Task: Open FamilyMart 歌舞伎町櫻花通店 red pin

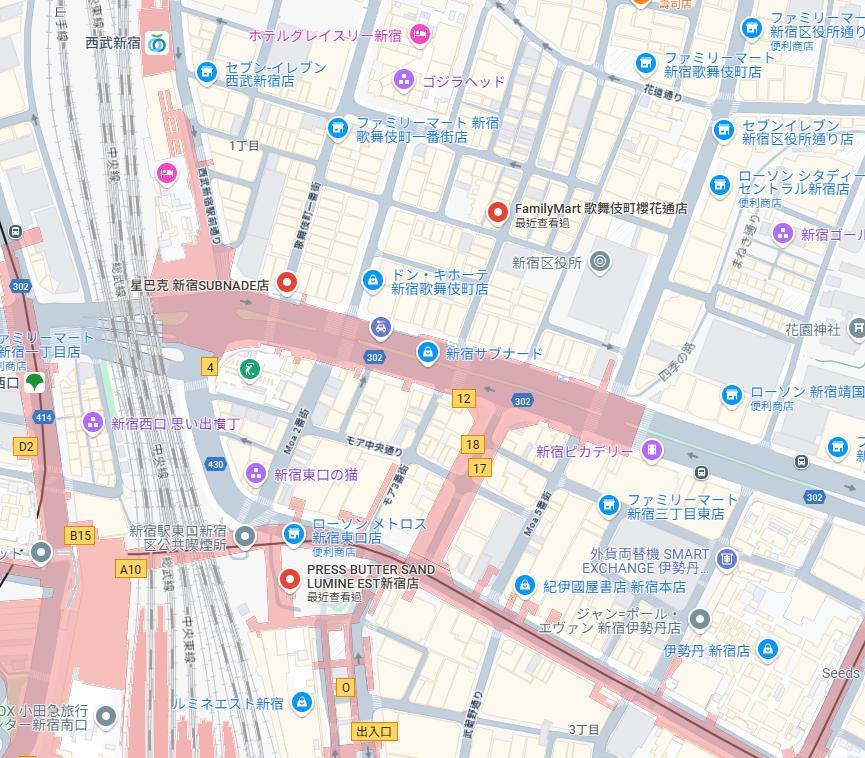Action: point(497,211)
